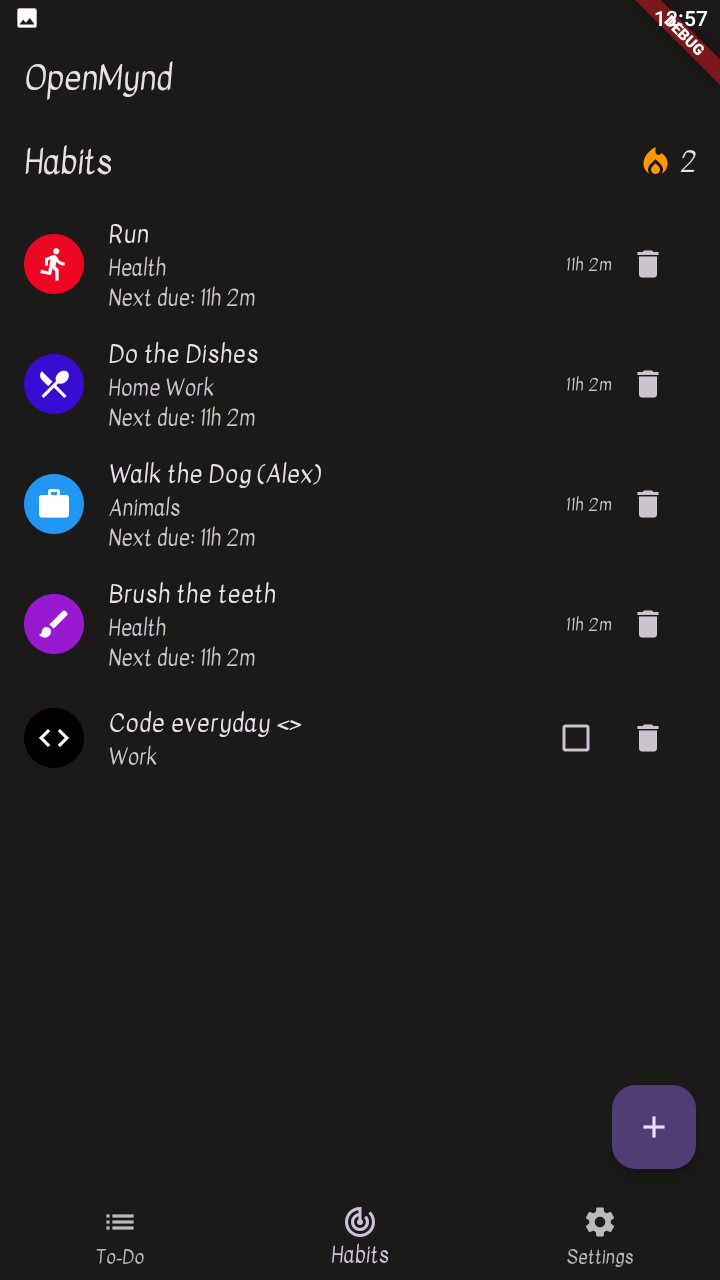Open the Walk the Dog (Alex) habit
Viewport: 720px width, 1280px height.
coord(360,504)
